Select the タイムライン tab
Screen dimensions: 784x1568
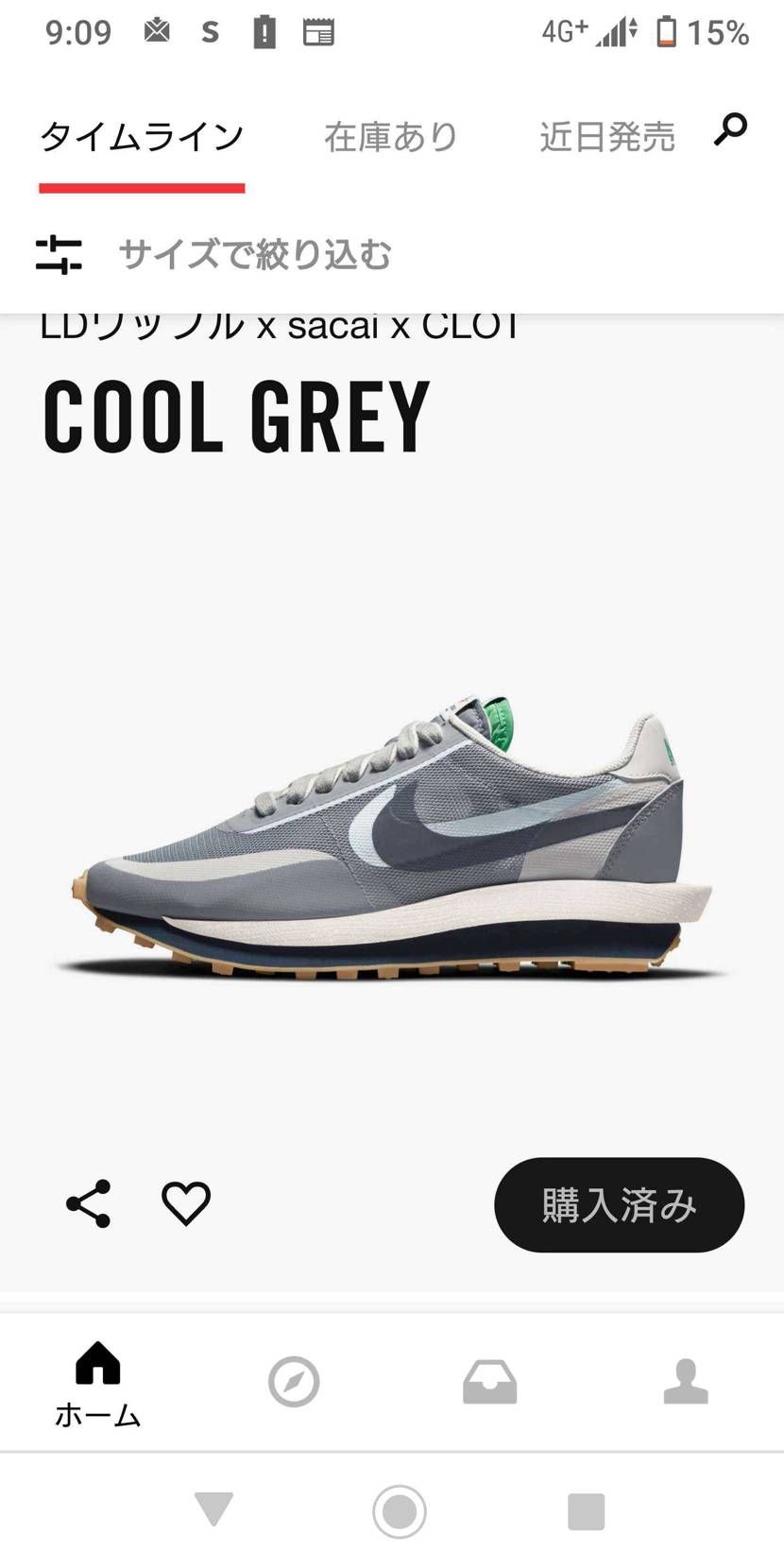pyautogui.click(x=142, y=138)
